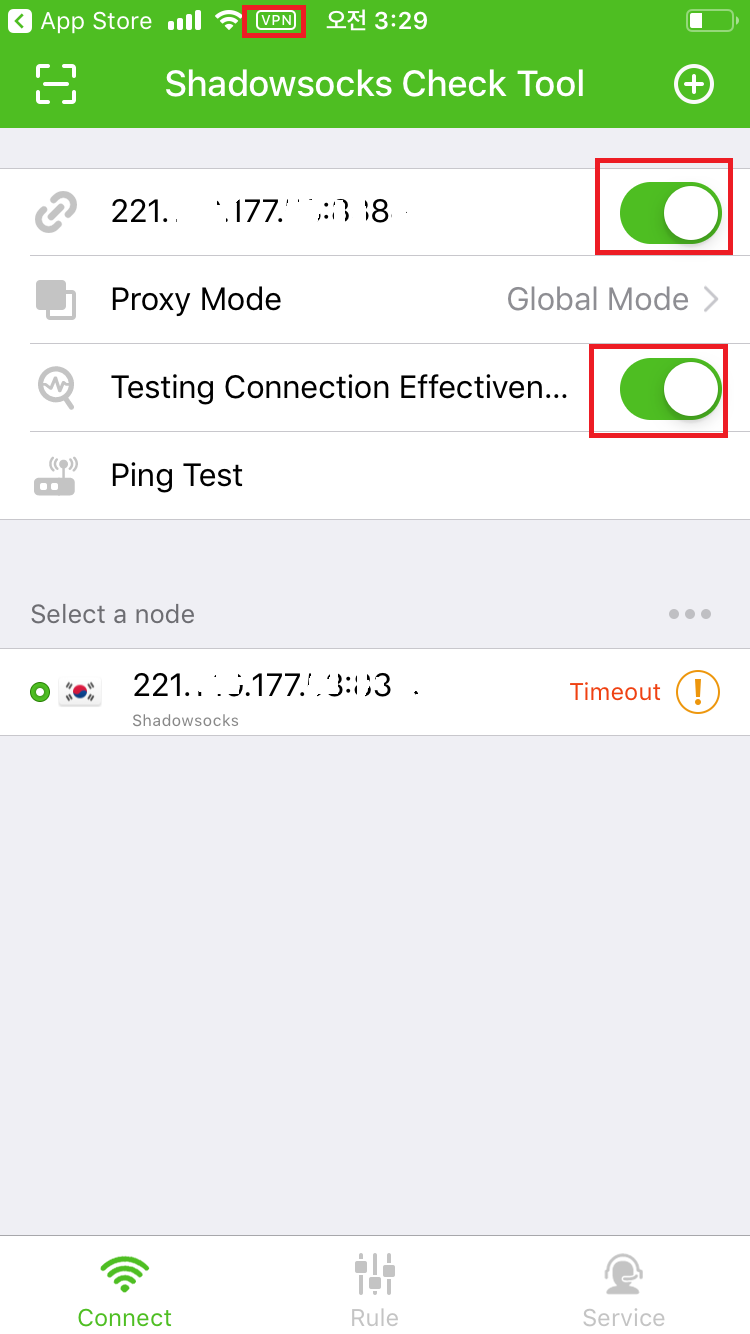Tap the Proxy Mode icon
The image size is (750, 1334).
[x=55, y=299]
